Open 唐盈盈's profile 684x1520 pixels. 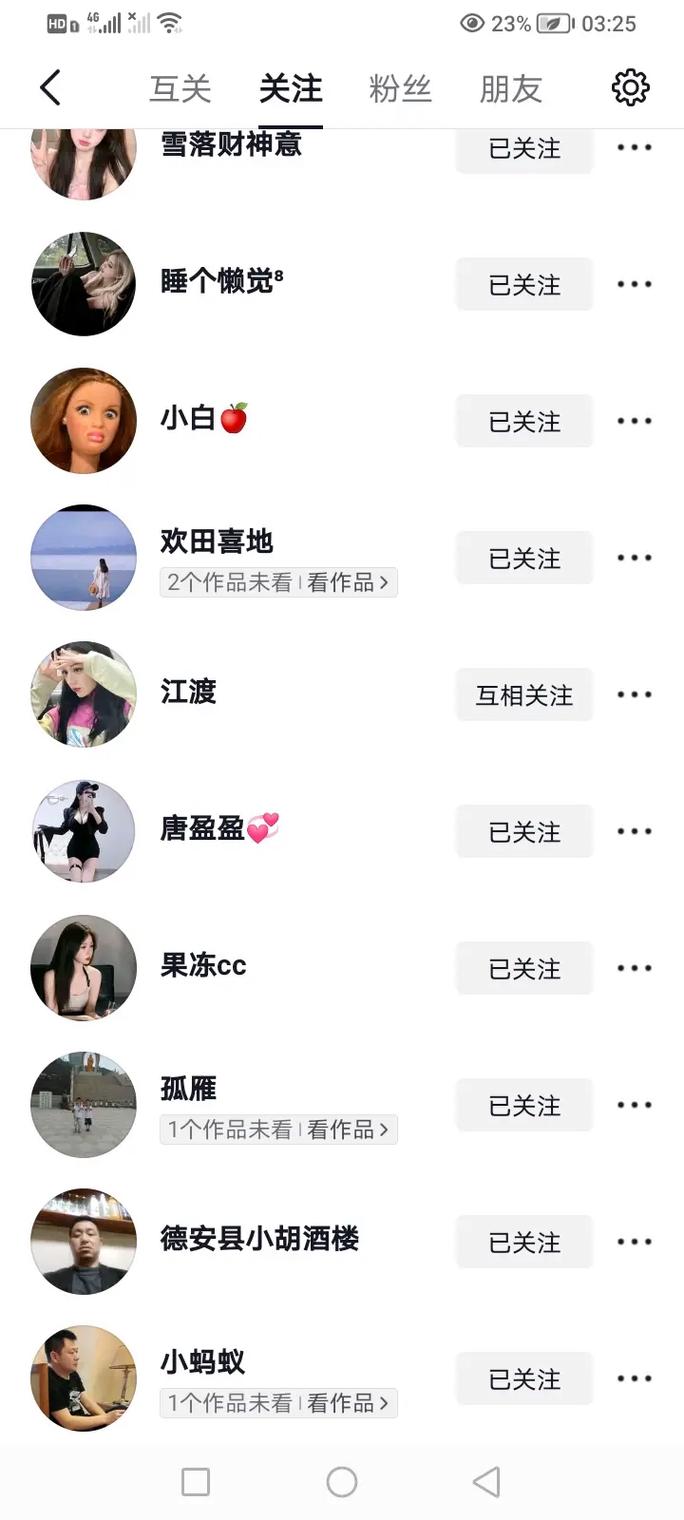tap(203, 829)
